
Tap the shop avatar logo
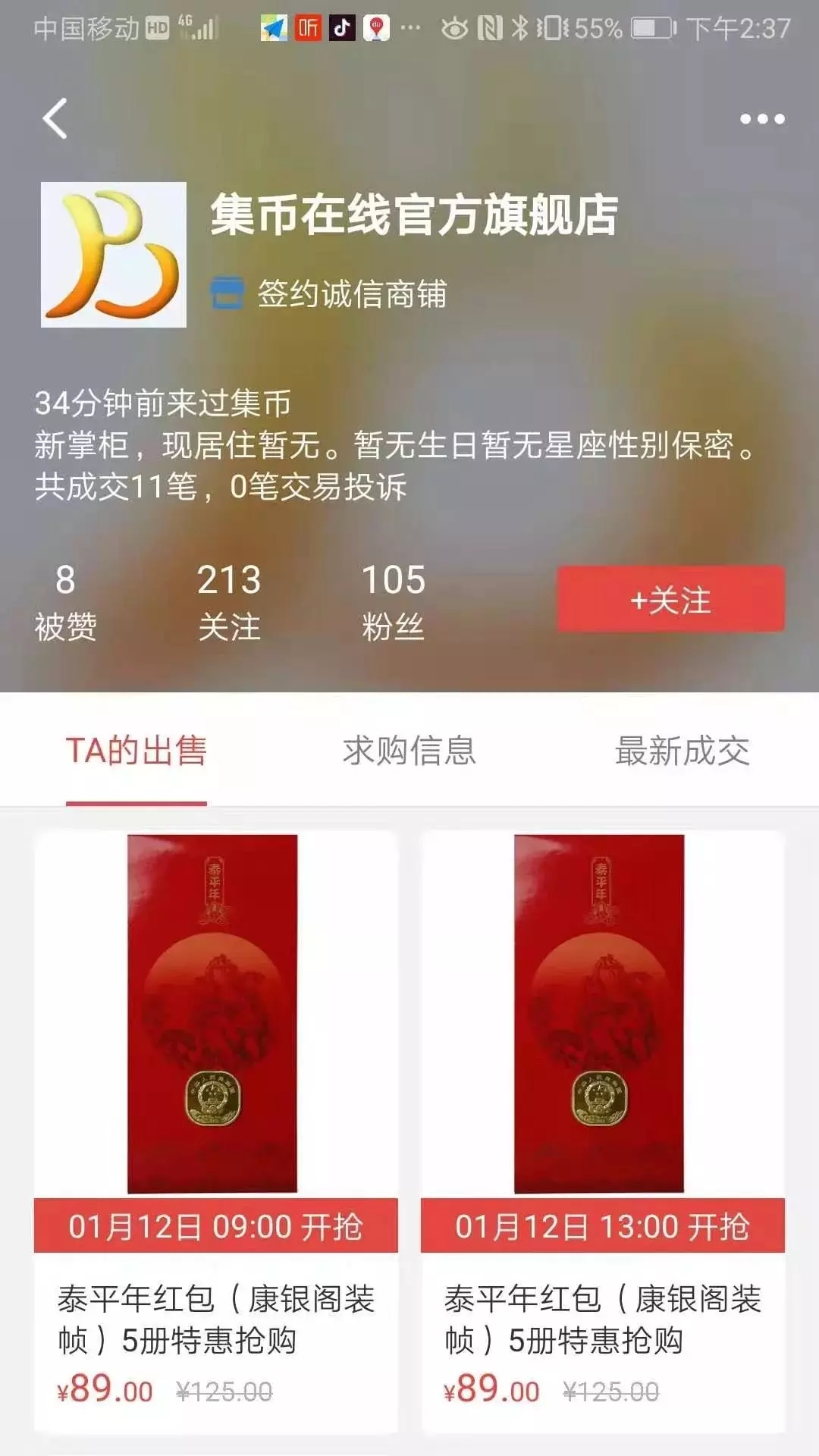click(114, 255)
